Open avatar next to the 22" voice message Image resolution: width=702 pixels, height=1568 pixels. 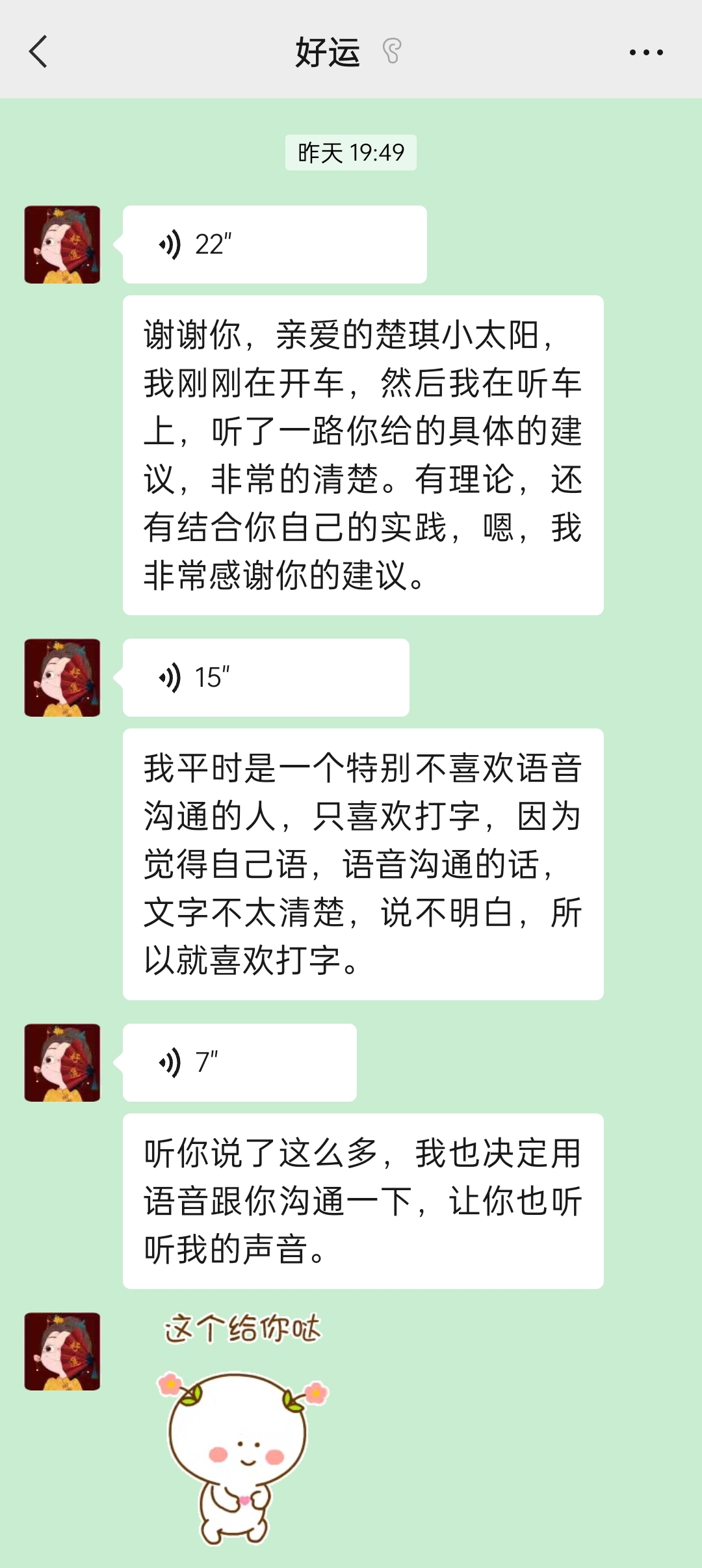(62, 245)
